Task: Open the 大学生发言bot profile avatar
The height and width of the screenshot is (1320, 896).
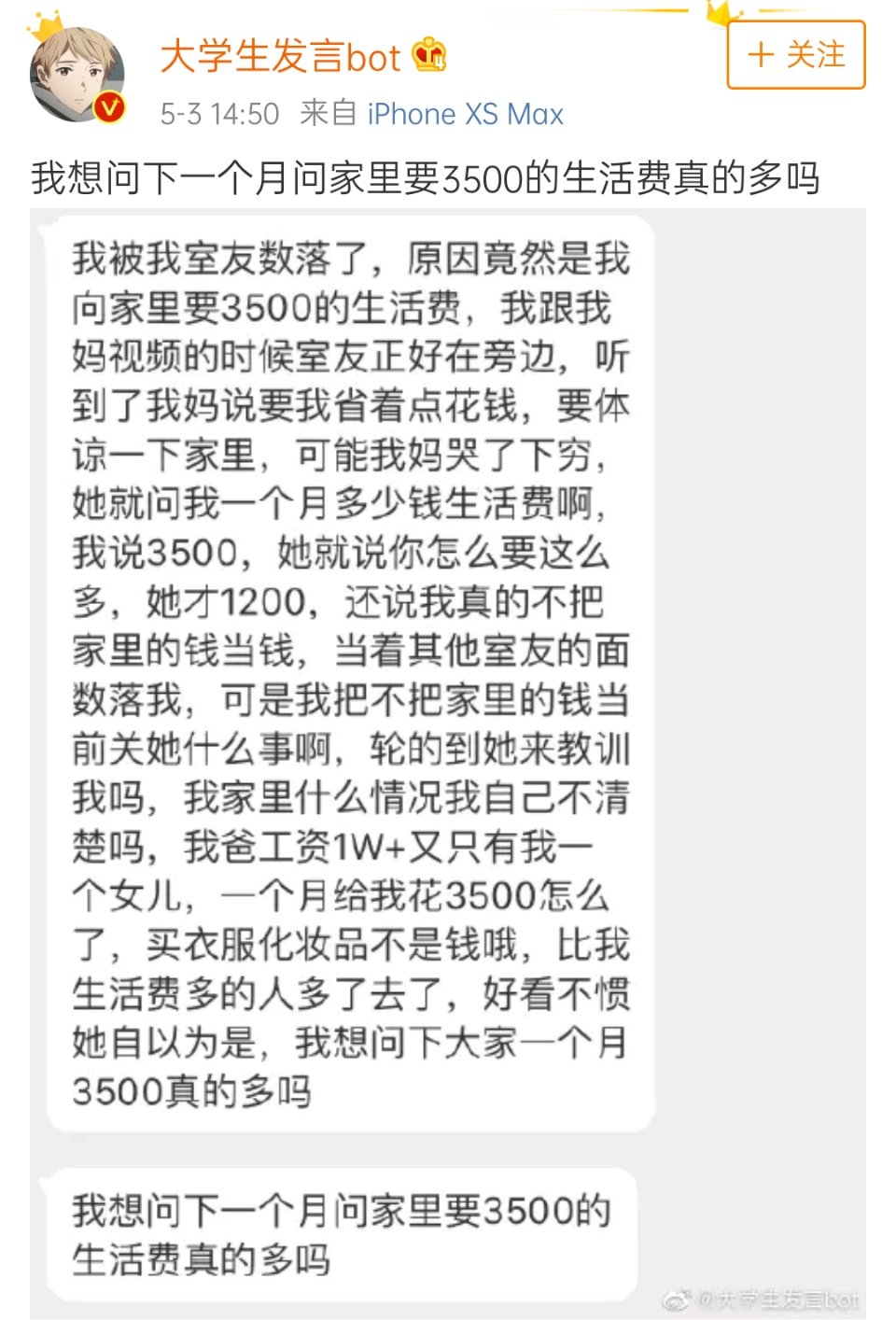Action: (77, 76)
